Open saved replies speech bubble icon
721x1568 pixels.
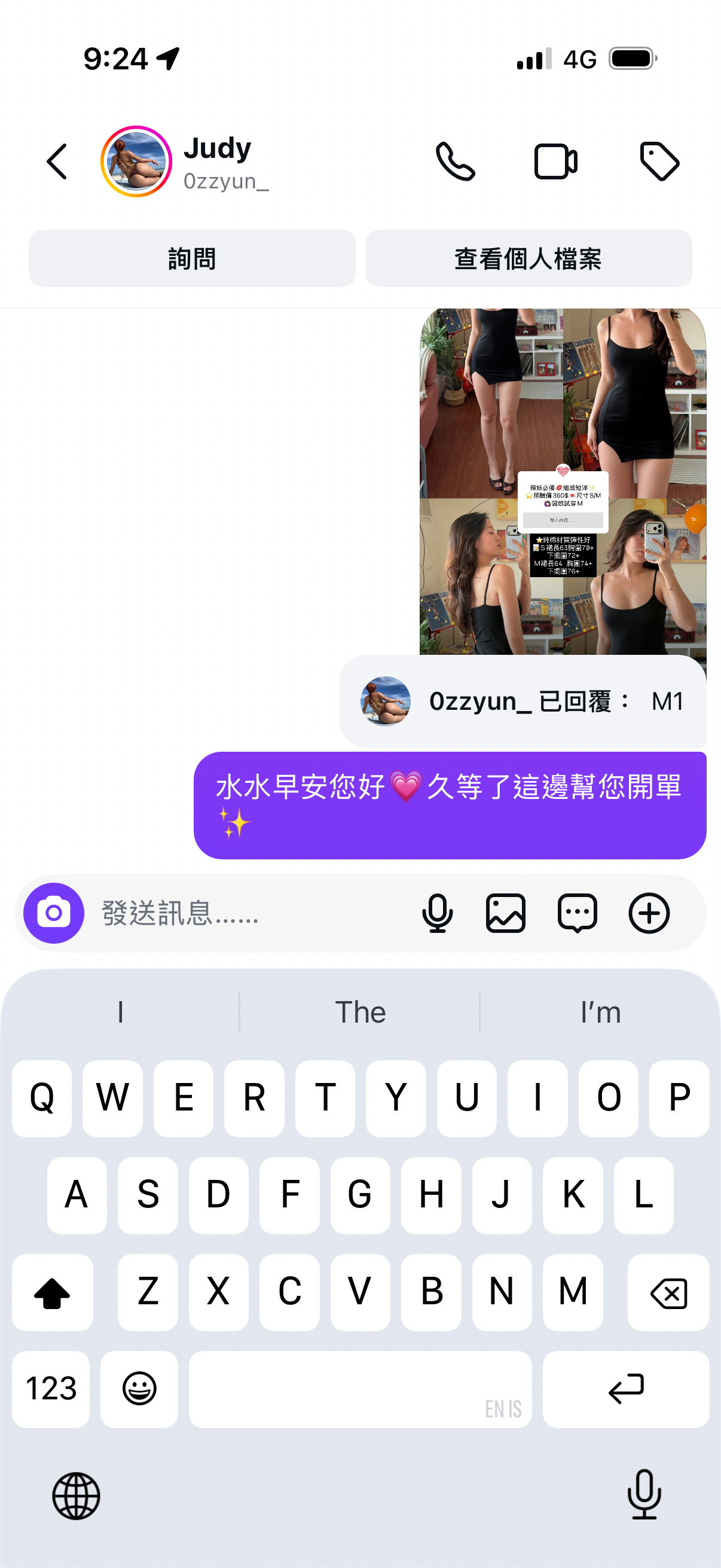(x=577, y=913)
